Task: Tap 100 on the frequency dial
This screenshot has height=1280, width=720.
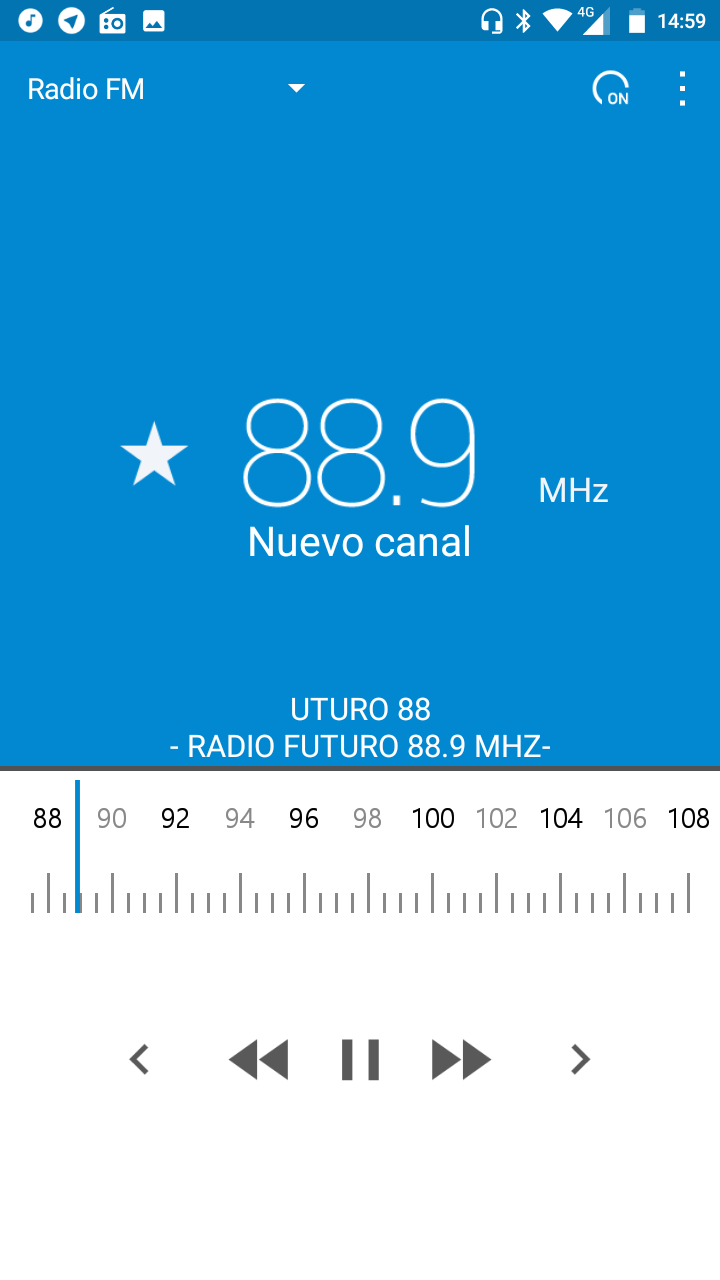Action: (x=433, y=819)
